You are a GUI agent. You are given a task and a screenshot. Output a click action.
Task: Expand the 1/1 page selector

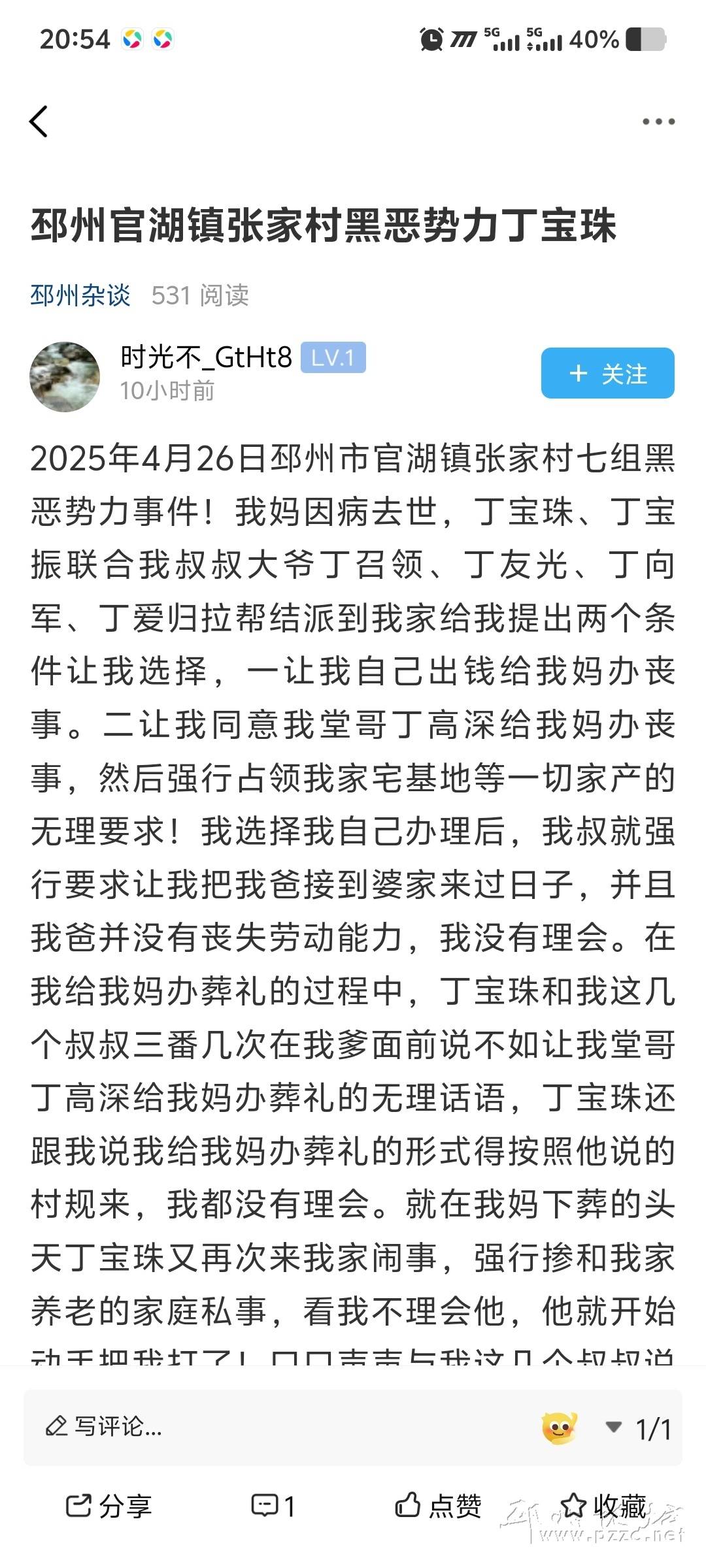[x=639, y=1428]
